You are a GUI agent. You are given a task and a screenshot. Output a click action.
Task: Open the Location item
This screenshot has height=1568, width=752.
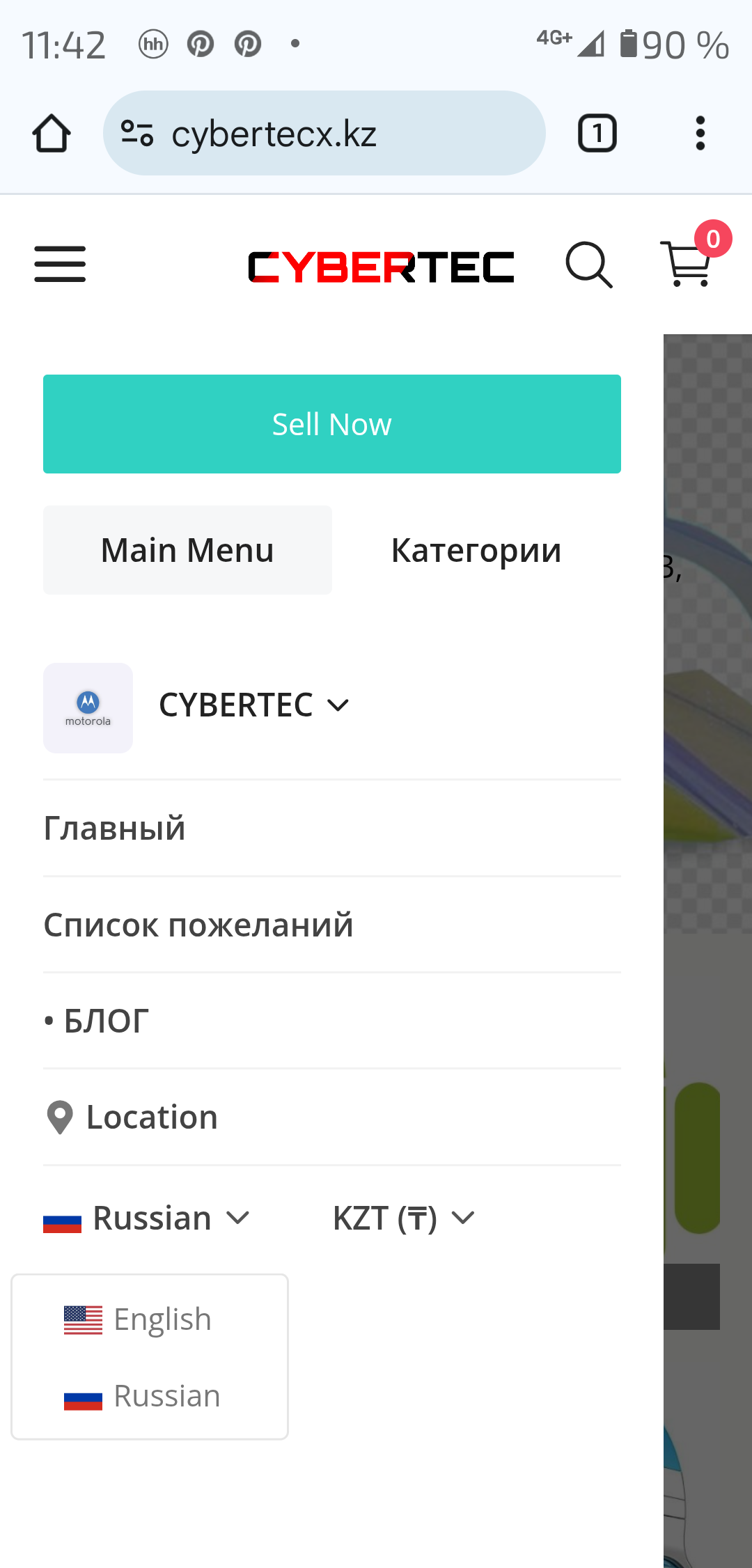click(x=152, y=1117)
